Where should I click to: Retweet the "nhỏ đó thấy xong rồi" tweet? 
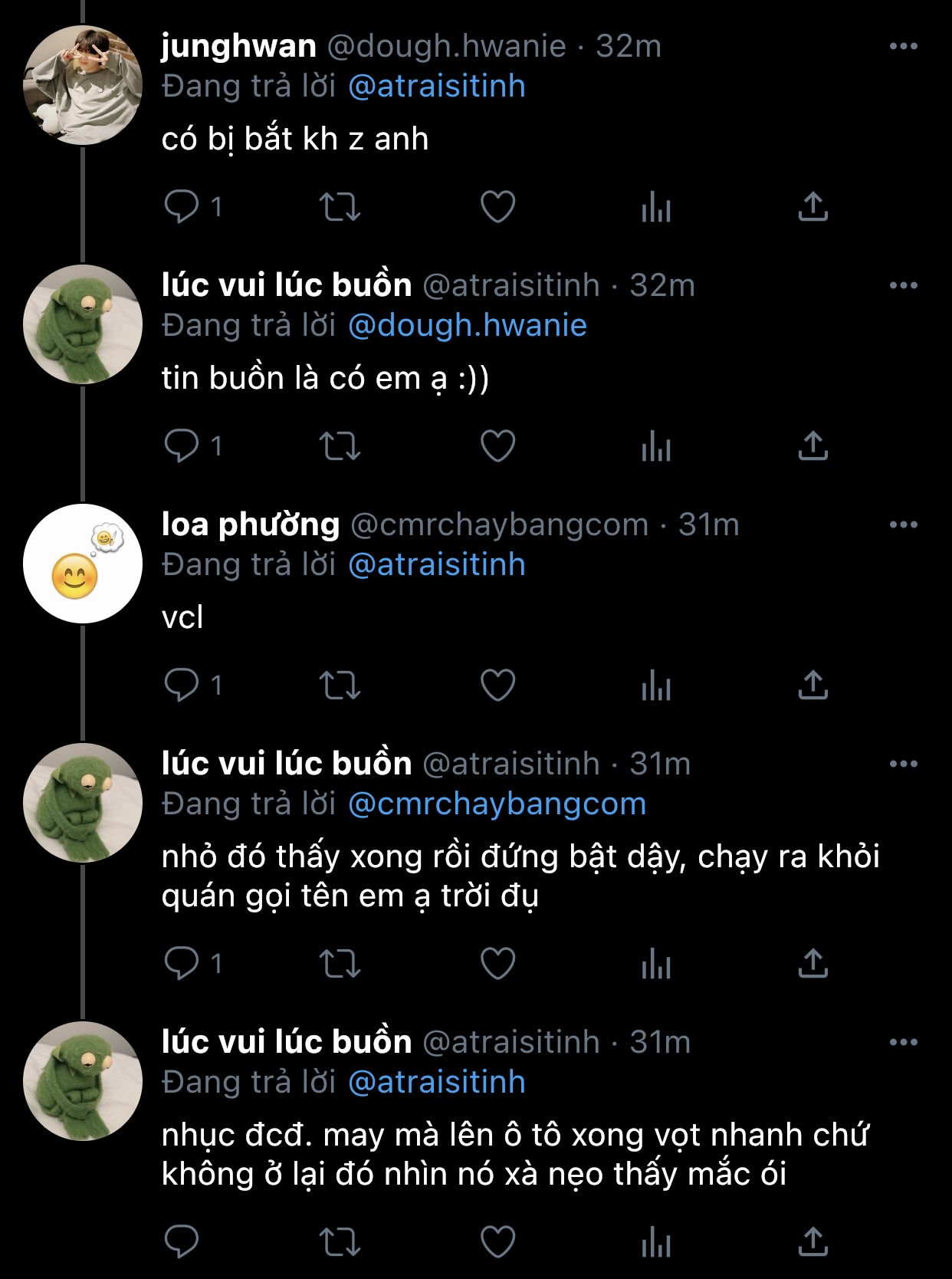point(340,964)
